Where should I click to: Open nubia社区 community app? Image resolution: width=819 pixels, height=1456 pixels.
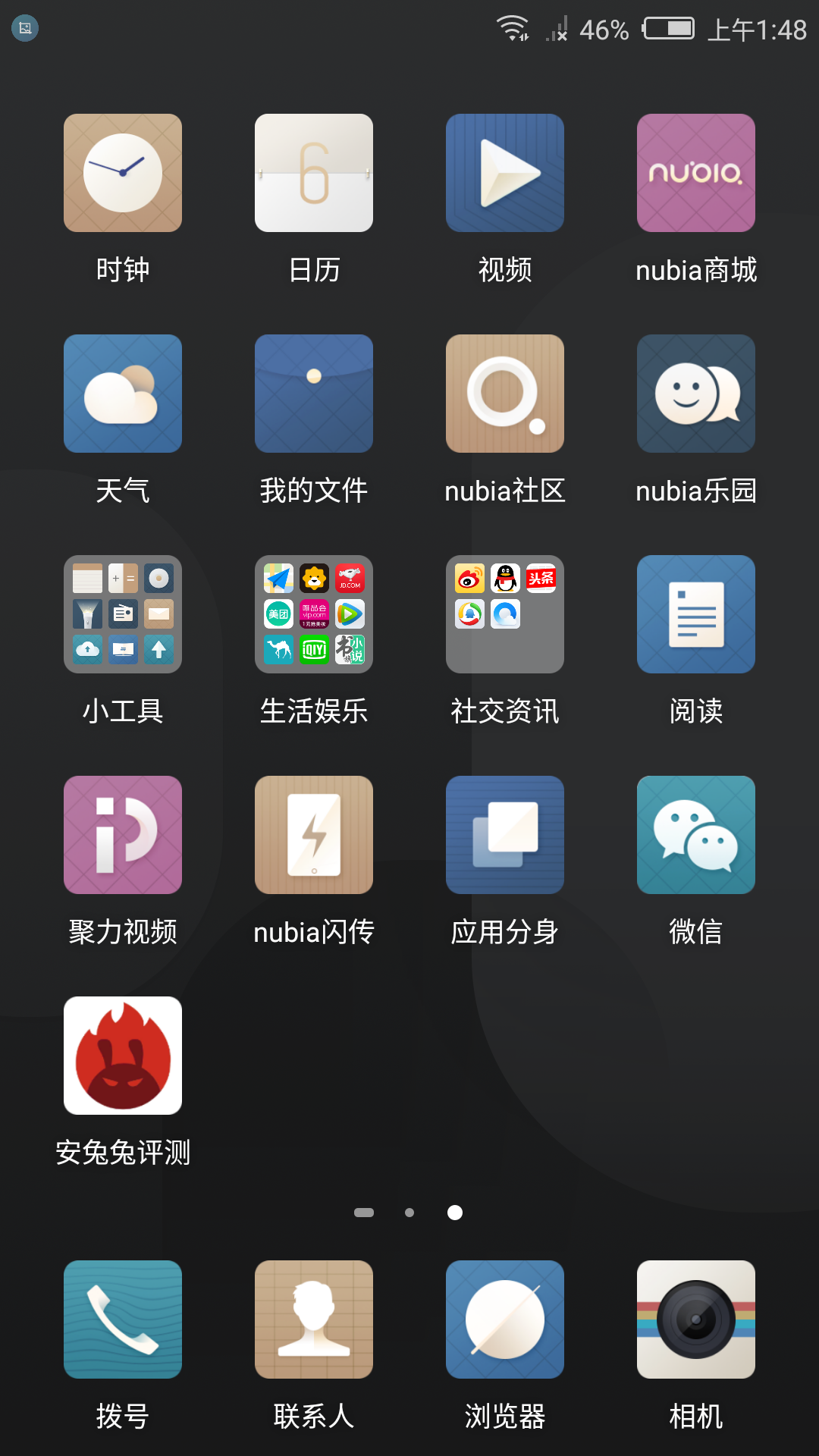[505, 394]
